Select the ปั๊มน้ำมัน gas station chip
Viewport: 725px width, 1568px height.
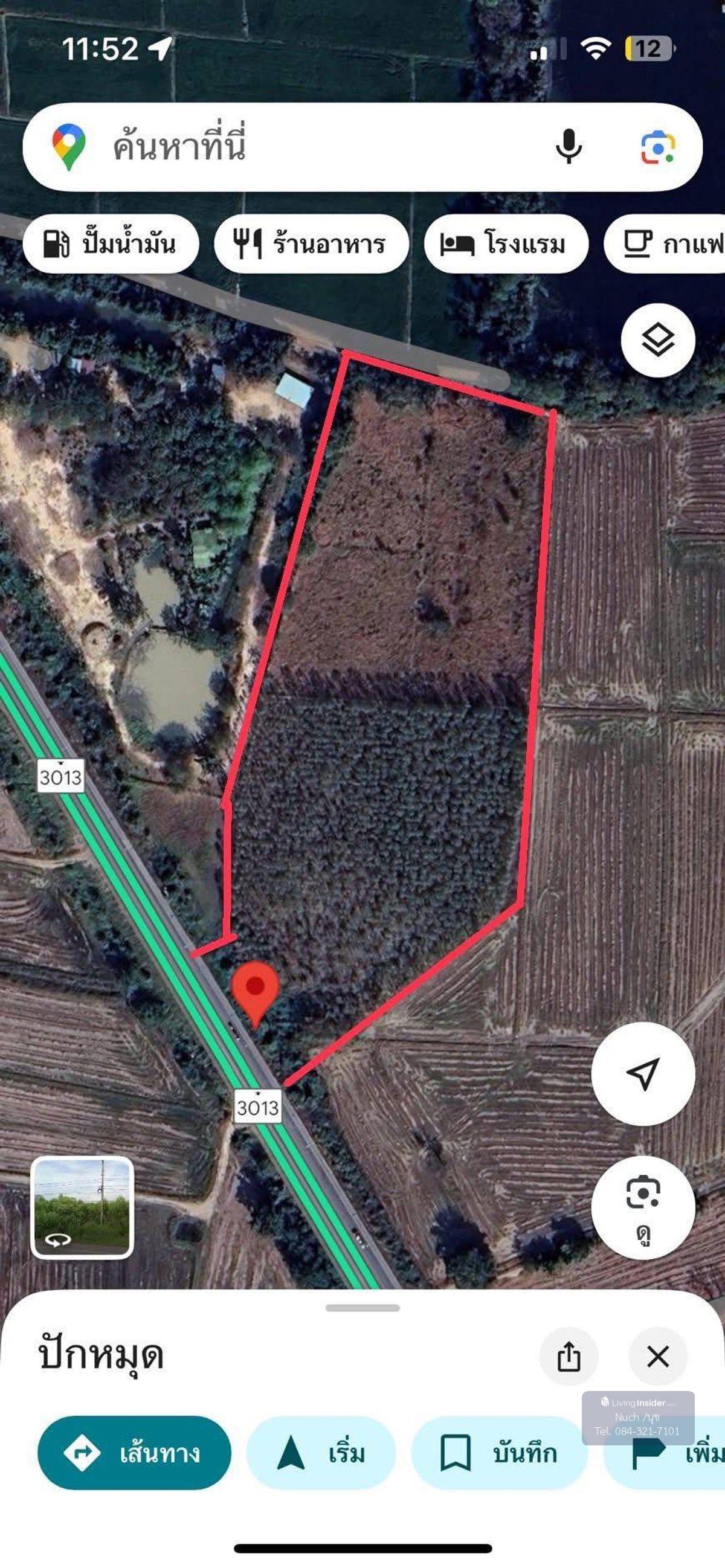[111, 244]
